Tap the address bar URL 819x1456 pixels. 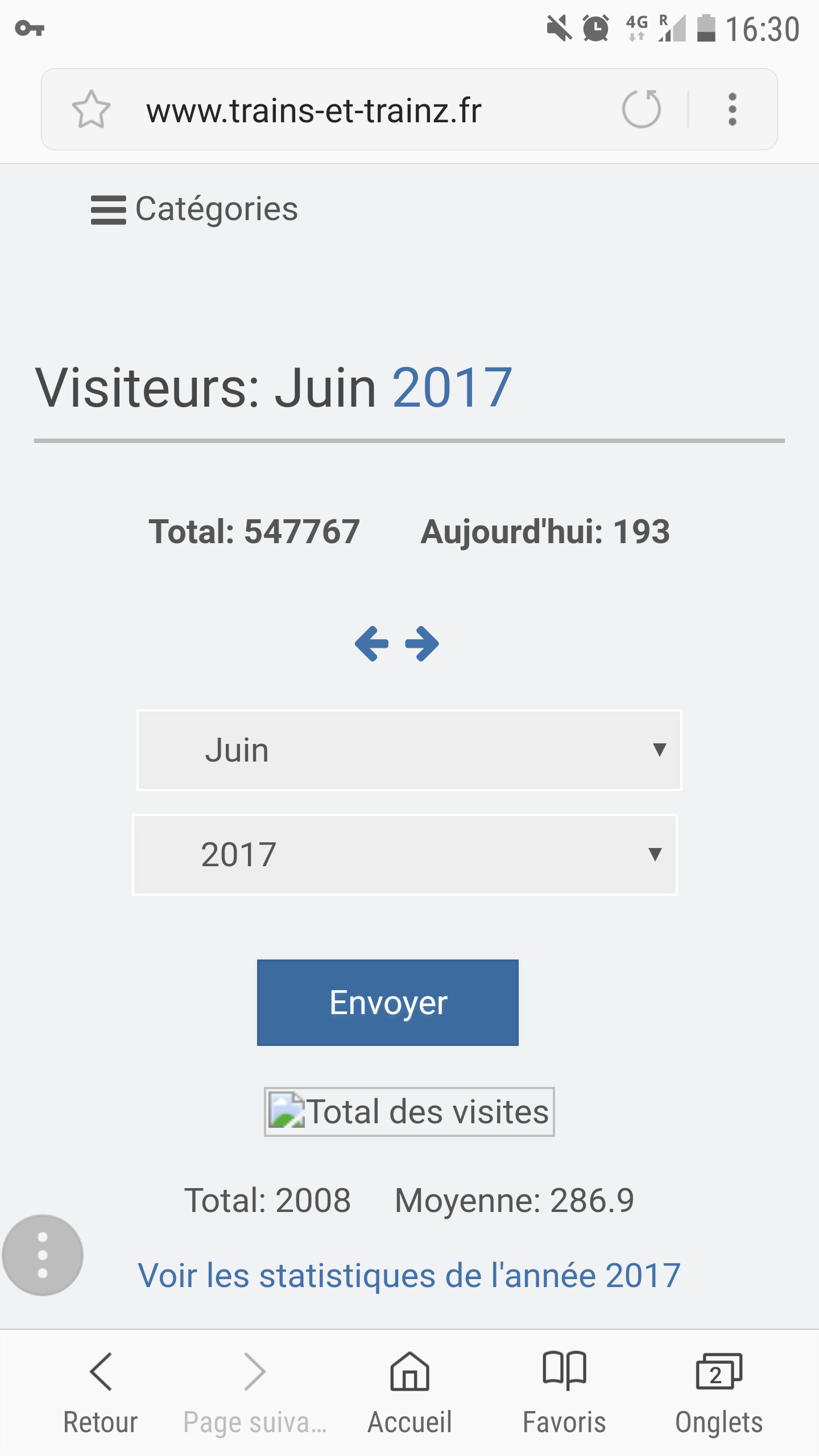pos(314,110)
